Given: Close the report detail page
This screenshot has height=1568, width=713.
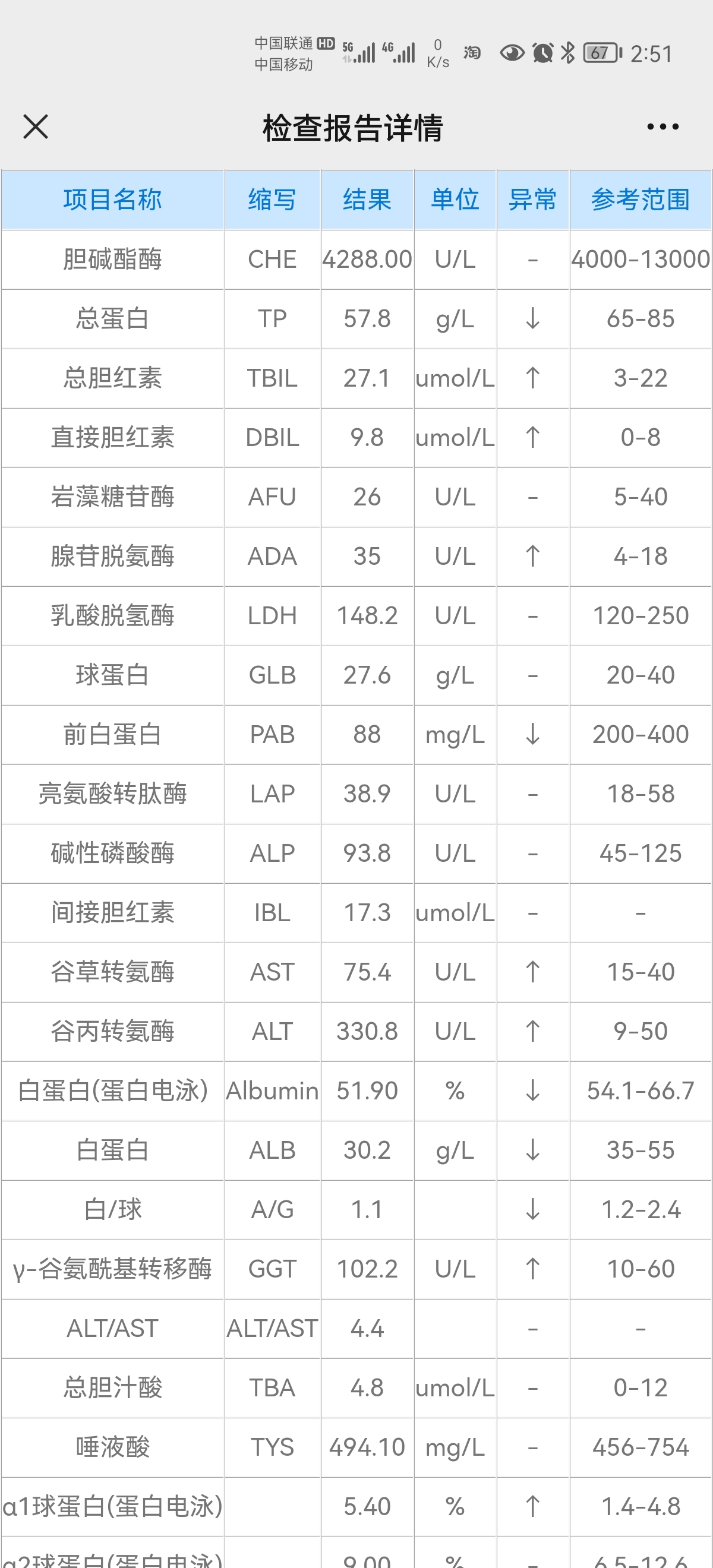Looking at the screenshot, I should tap(35, 127).
